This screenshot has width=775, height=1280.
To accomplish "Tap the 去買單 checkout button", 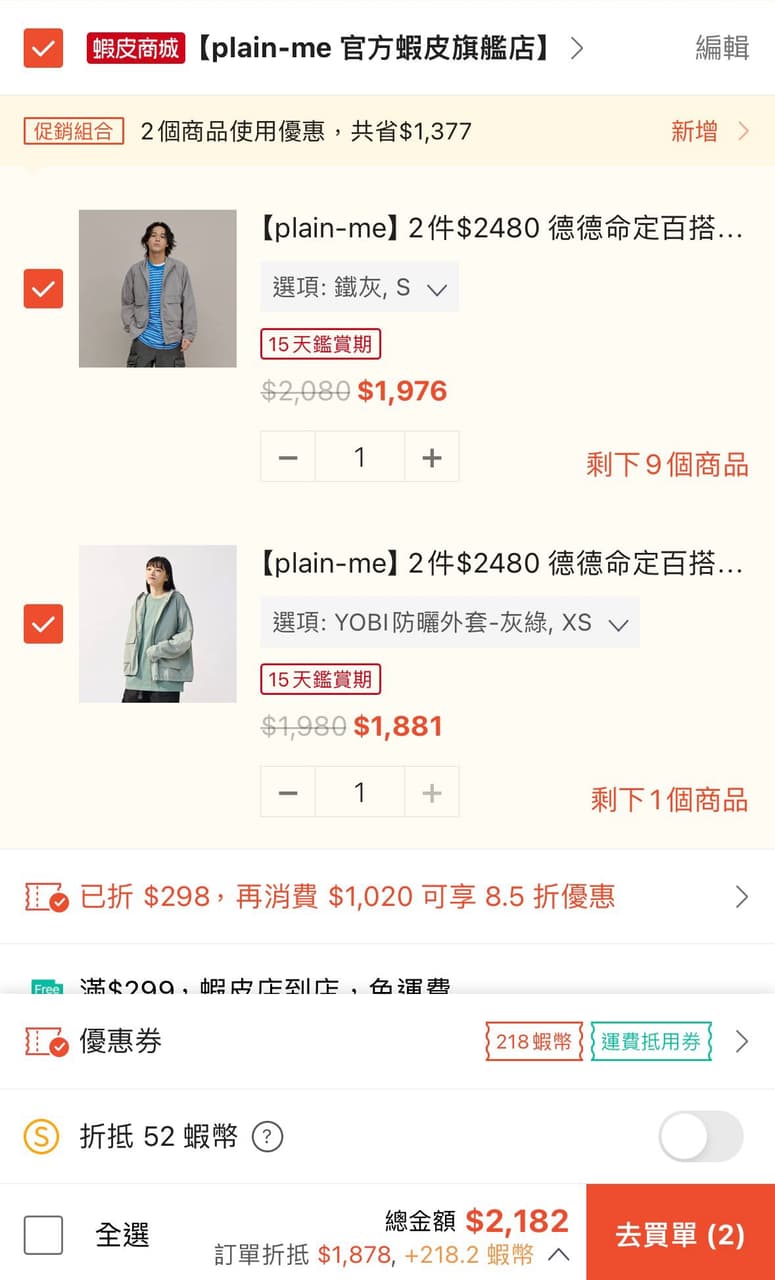I will 680,1235.
